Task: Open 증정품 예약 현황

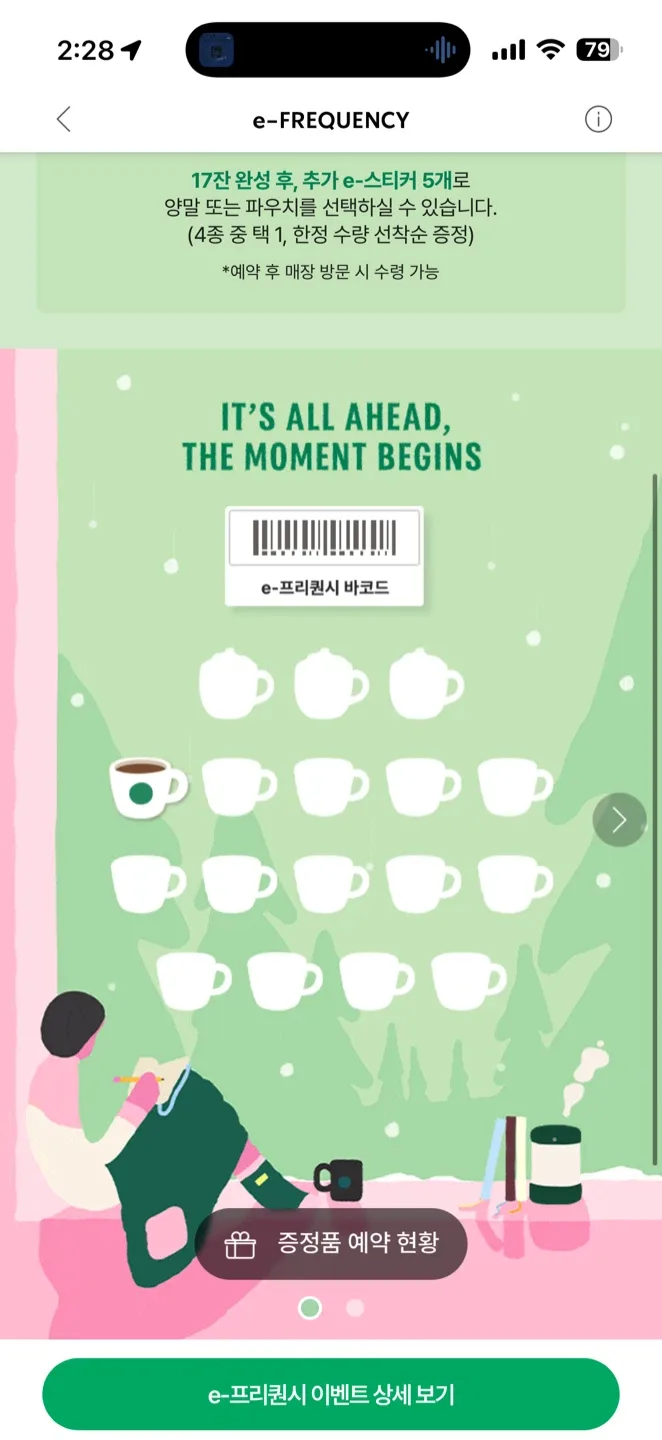Action: click(331, 1244)
